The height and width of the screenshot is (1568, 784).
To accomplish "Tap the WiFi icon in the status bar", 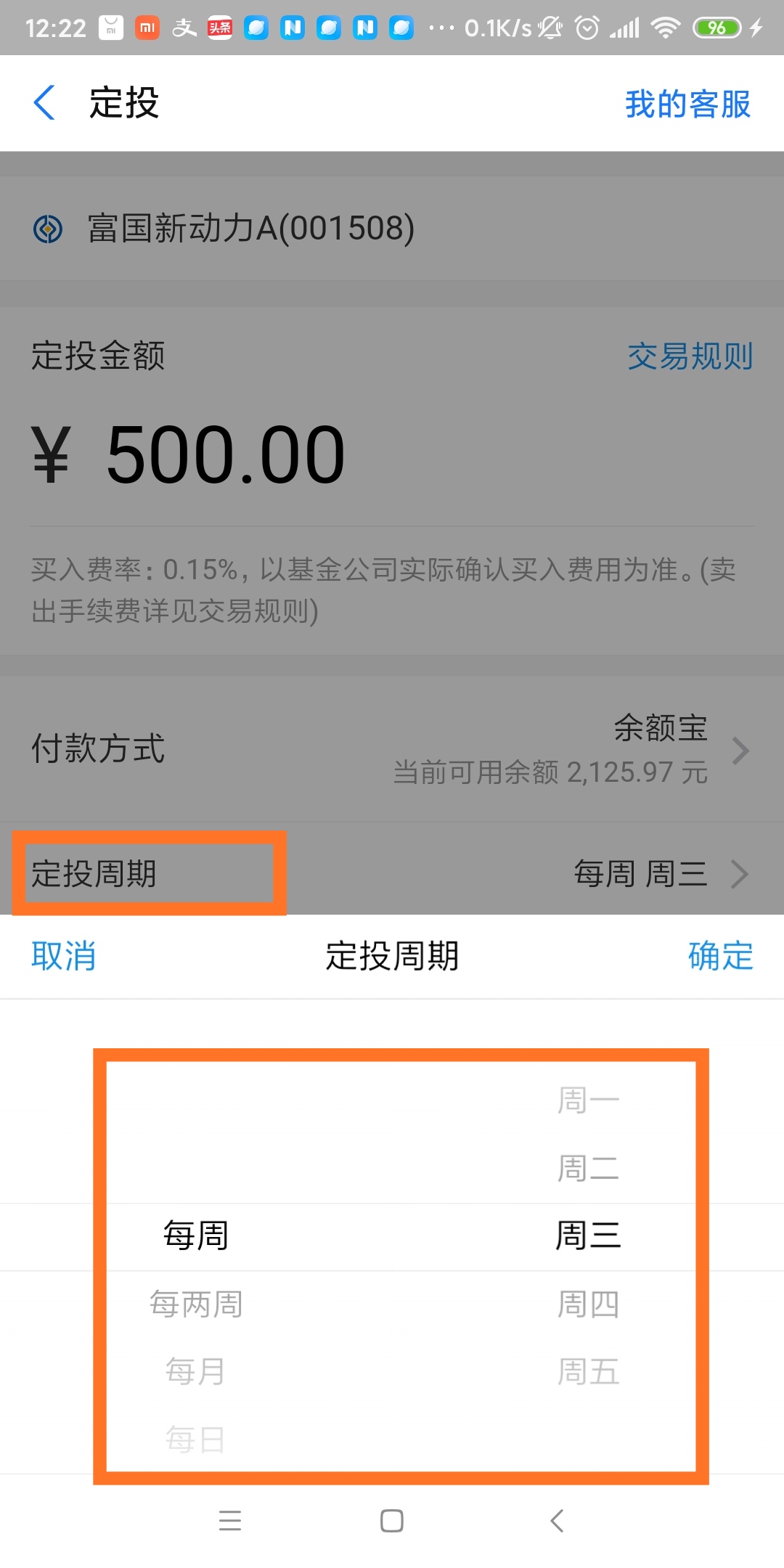I will pyautogui.click(x=665, y=26).
